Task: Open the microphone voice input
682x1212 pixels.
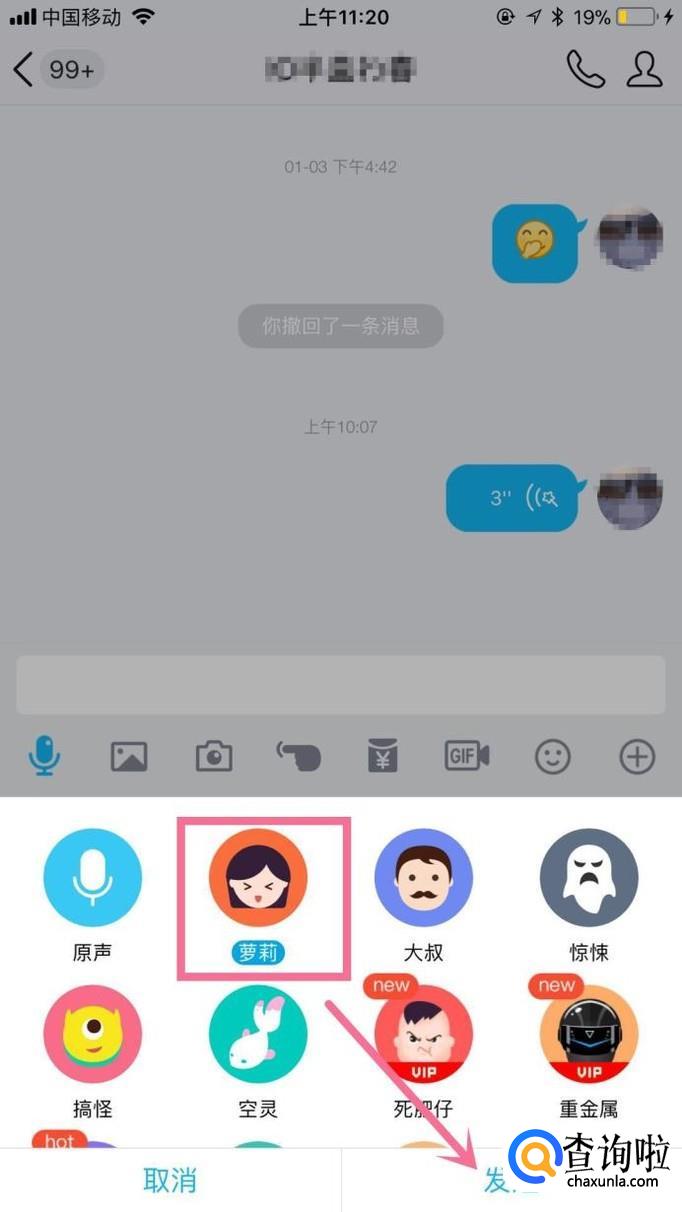Action: click(x=44, y=756)
